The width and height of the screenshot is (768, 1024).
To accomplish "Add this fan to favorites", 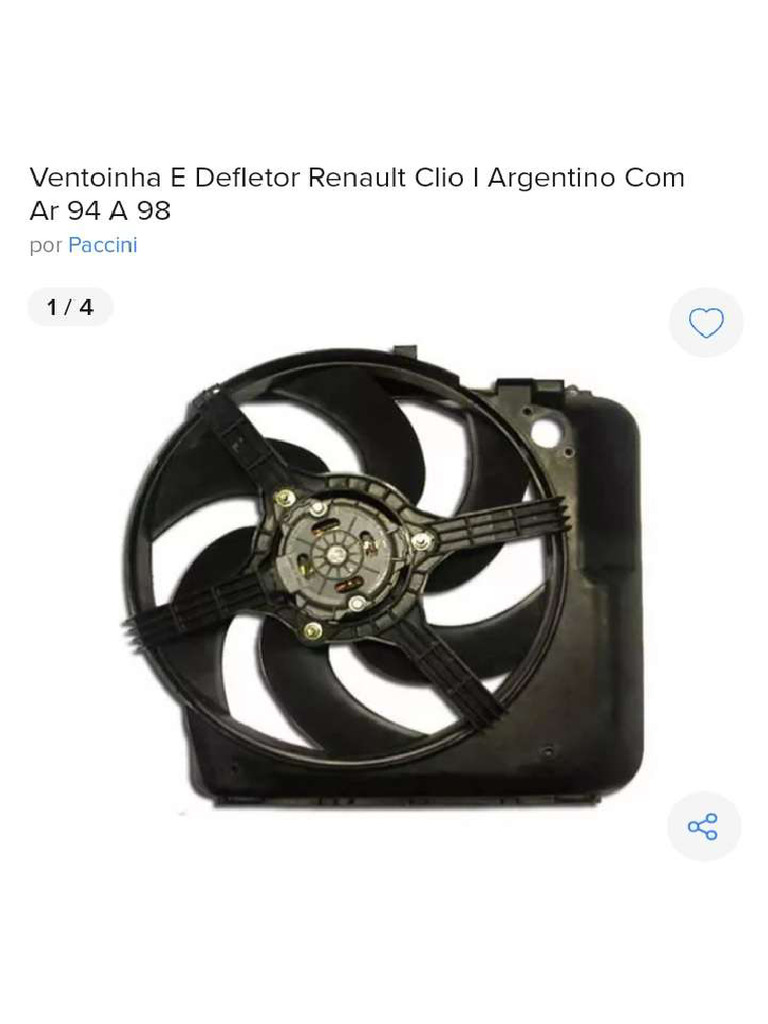I will [x=706, y=323].
